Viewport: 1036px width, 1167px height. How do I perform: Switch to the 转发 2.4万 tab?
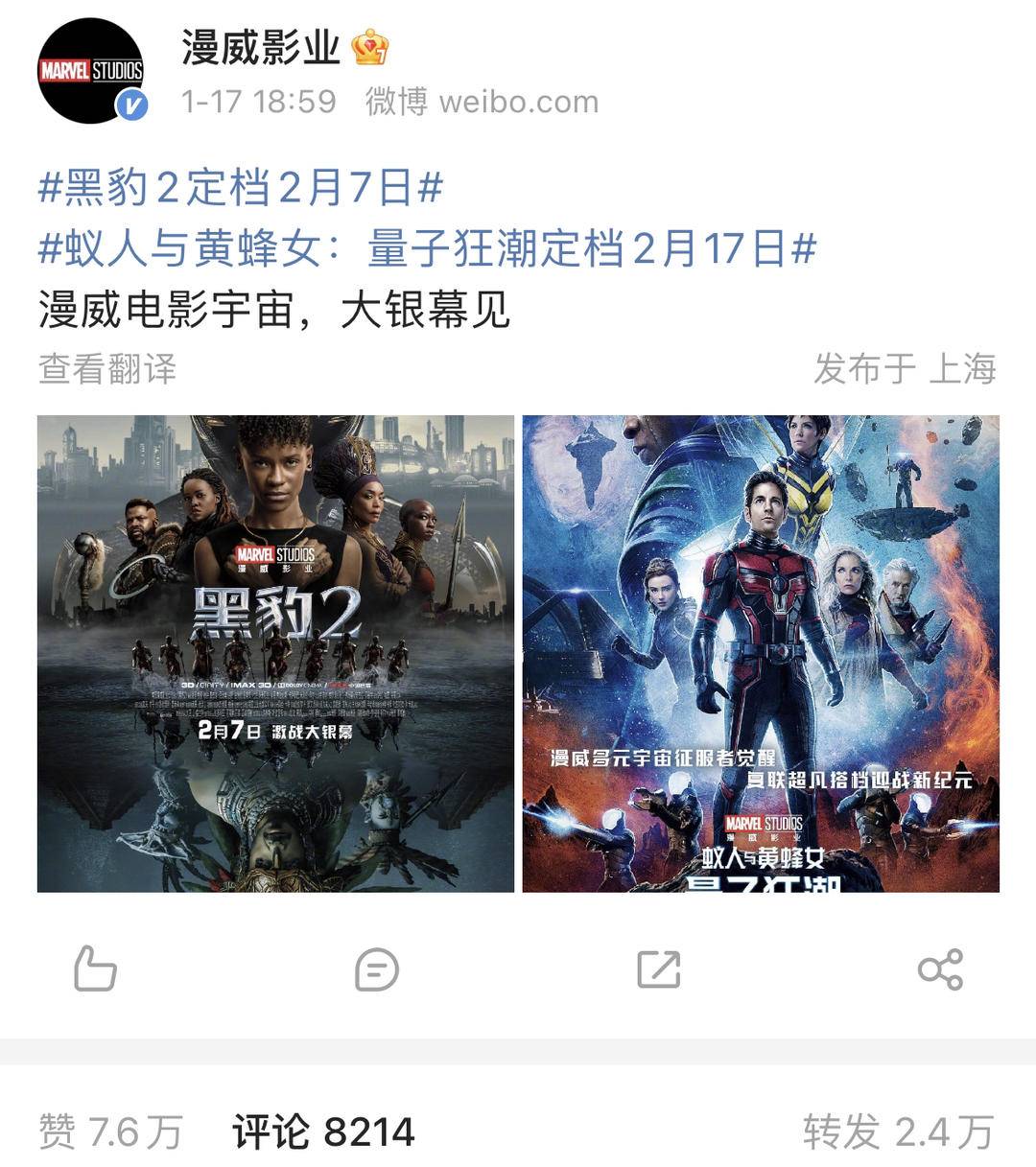[x=898, y=1132]
